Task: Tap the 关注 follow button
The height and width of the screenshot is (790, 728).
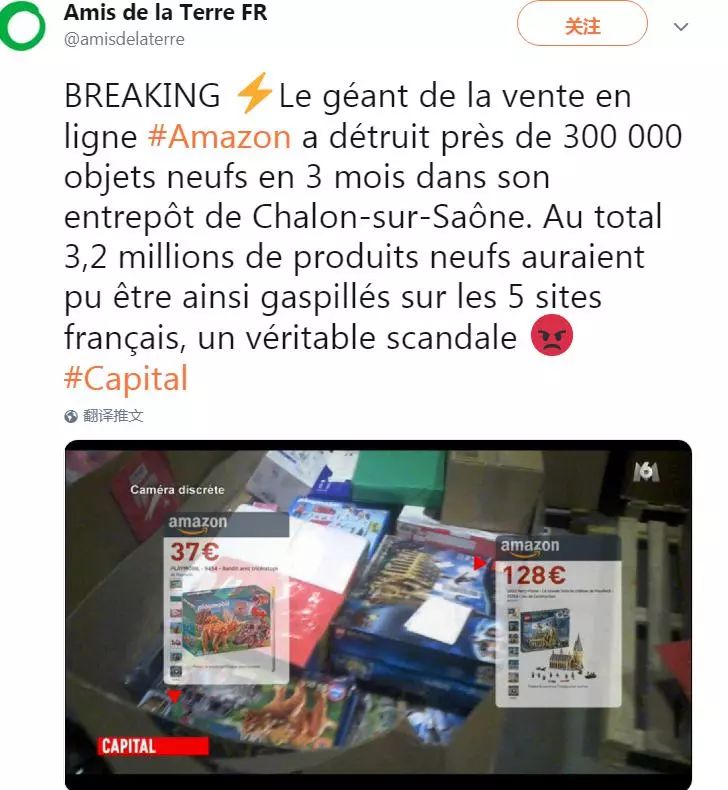Action: (x=581, y=26)
